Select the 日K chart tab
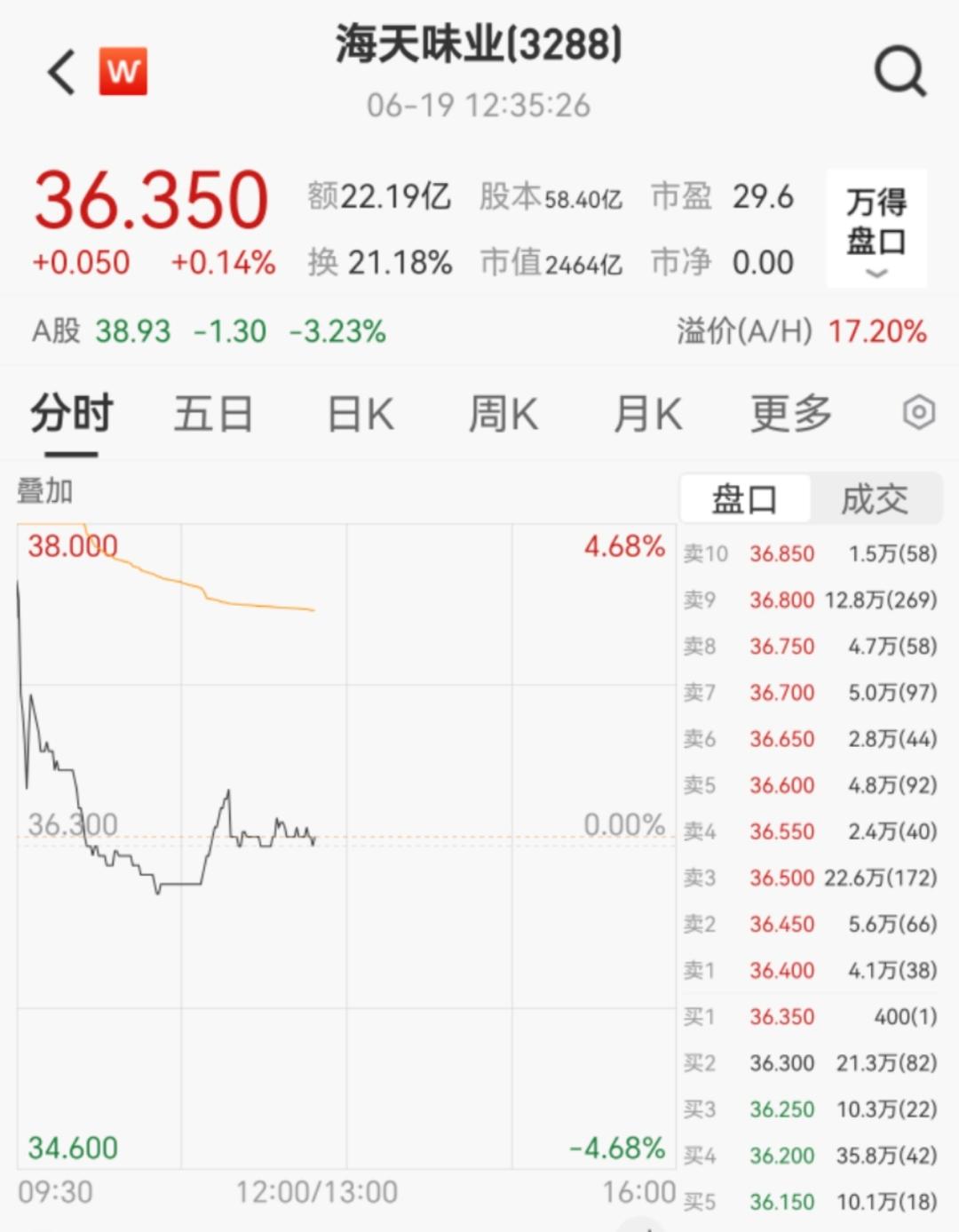This screenshot has height=1232, width=959. [x=360, y=414]
